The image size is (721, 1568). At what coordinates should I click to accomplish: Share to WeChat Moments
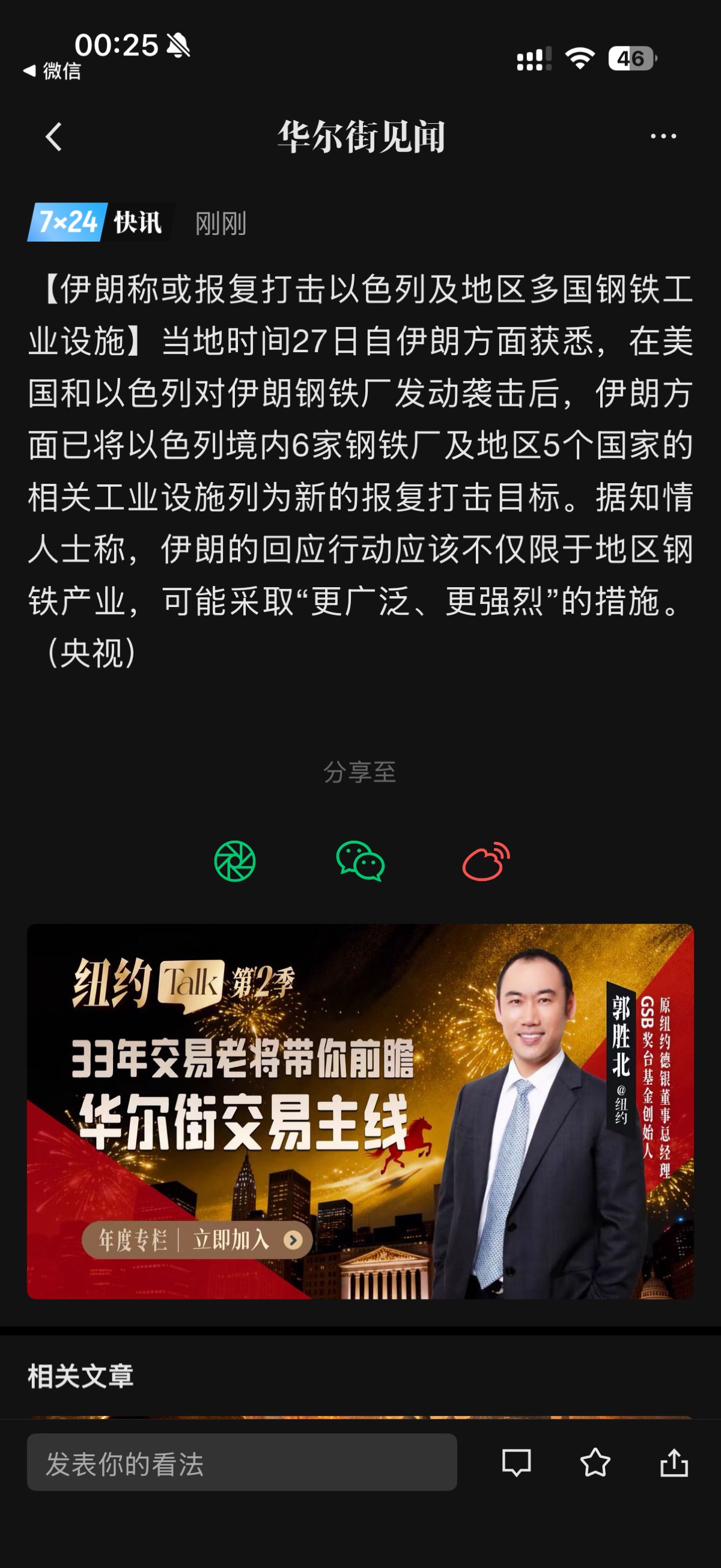235,861
